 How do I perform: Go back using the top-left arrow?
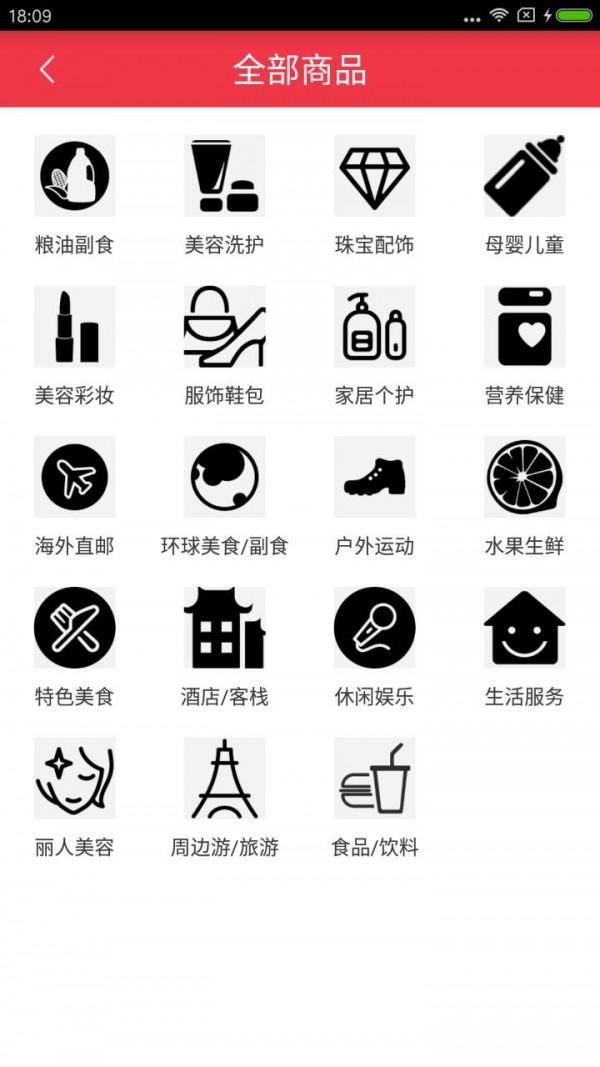pyautogui.click(x=47, y=69)
